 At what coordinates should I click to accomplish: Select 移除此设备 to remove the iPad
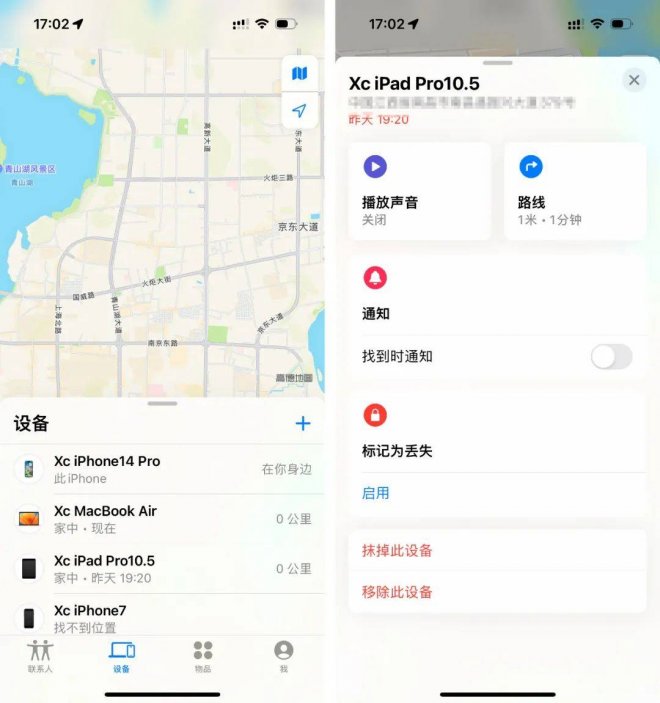[397, 592]
